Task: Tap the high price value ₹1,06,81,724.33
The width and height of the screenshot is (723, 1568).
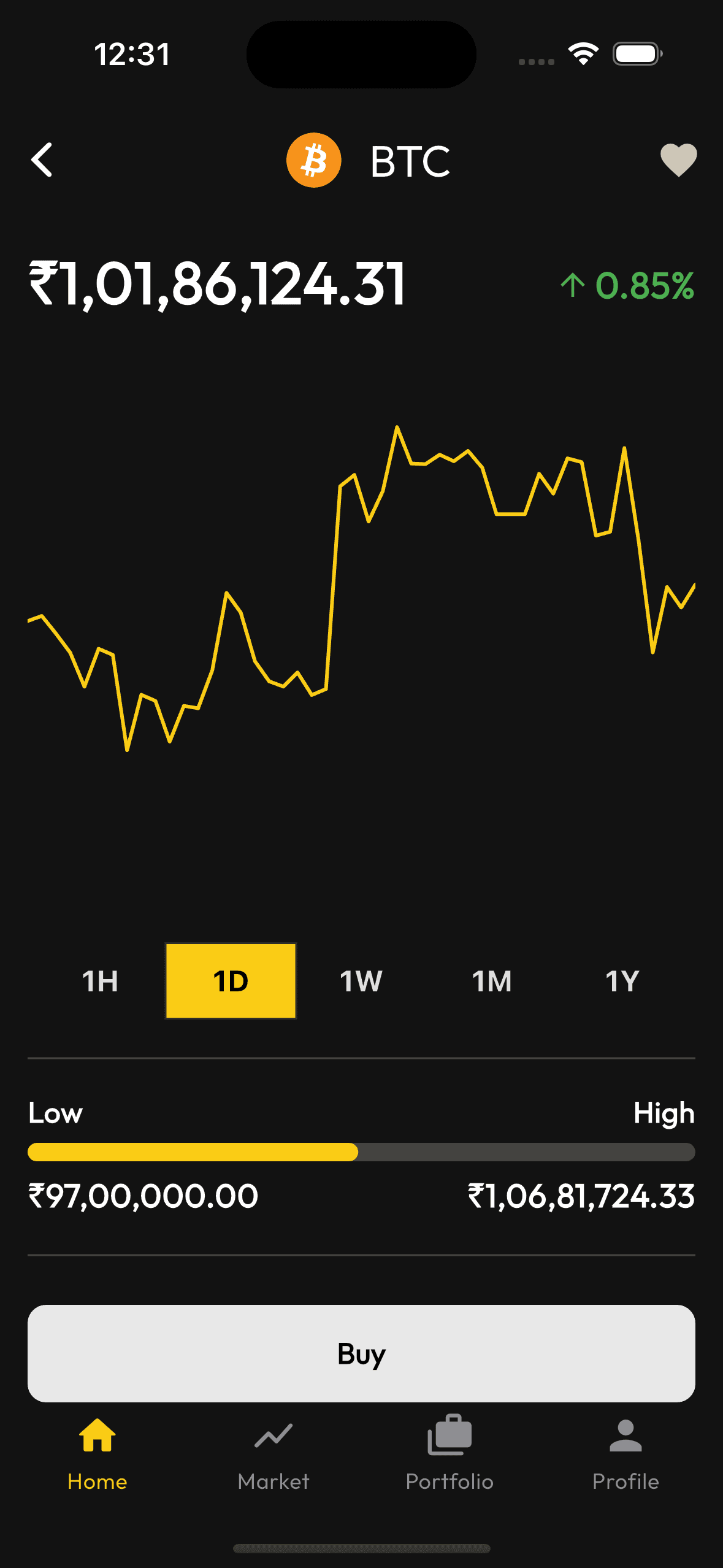Action: coord(580,1195)
